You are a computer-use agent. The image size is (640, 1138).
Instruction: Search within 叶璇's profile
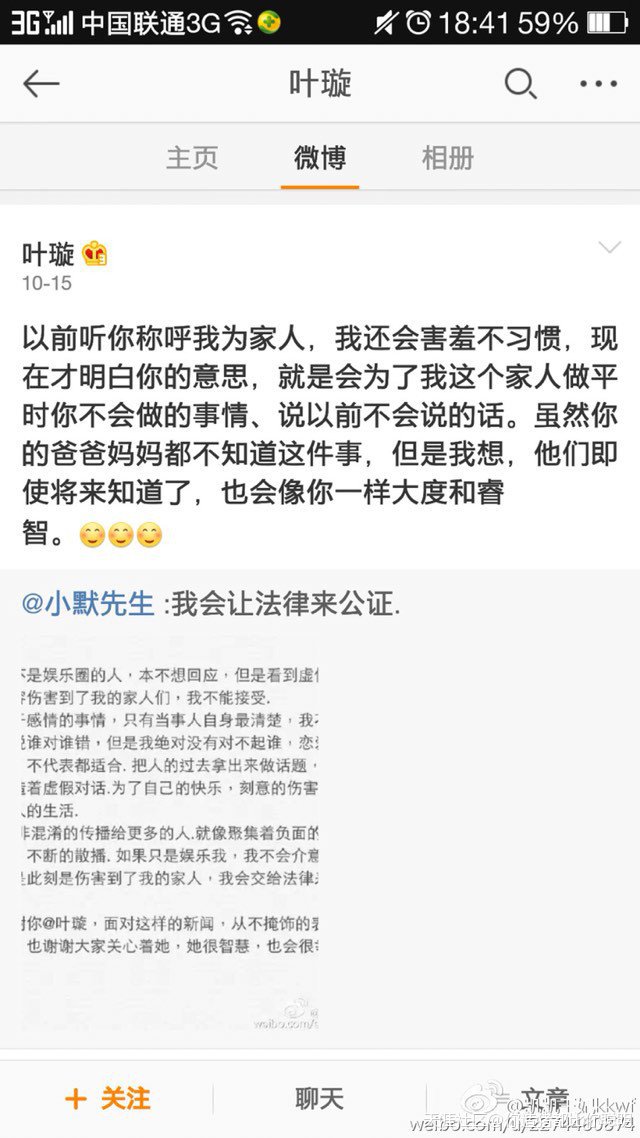(x=520, y=84)
